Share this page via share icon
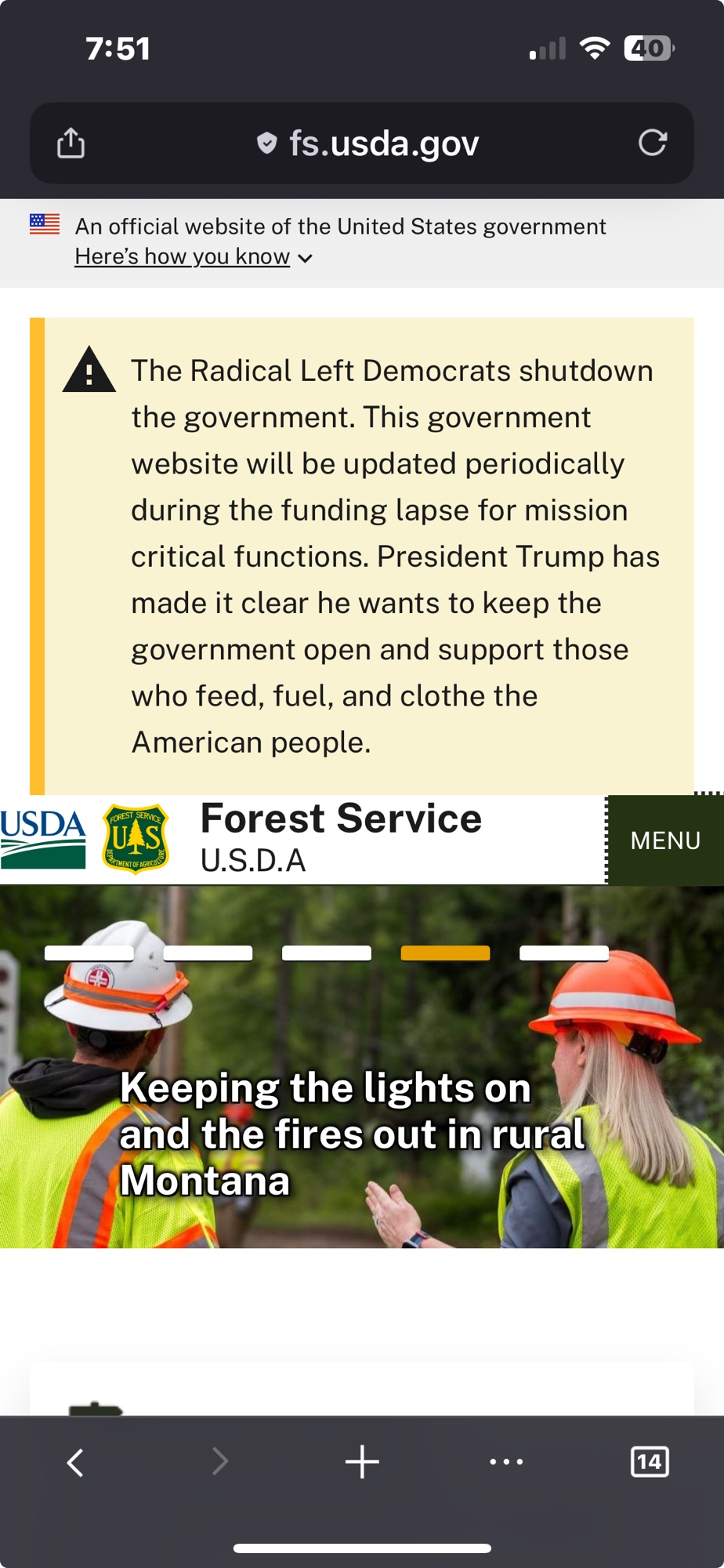724x1568 pixels. pyautogui.click(x=71, y=143)
